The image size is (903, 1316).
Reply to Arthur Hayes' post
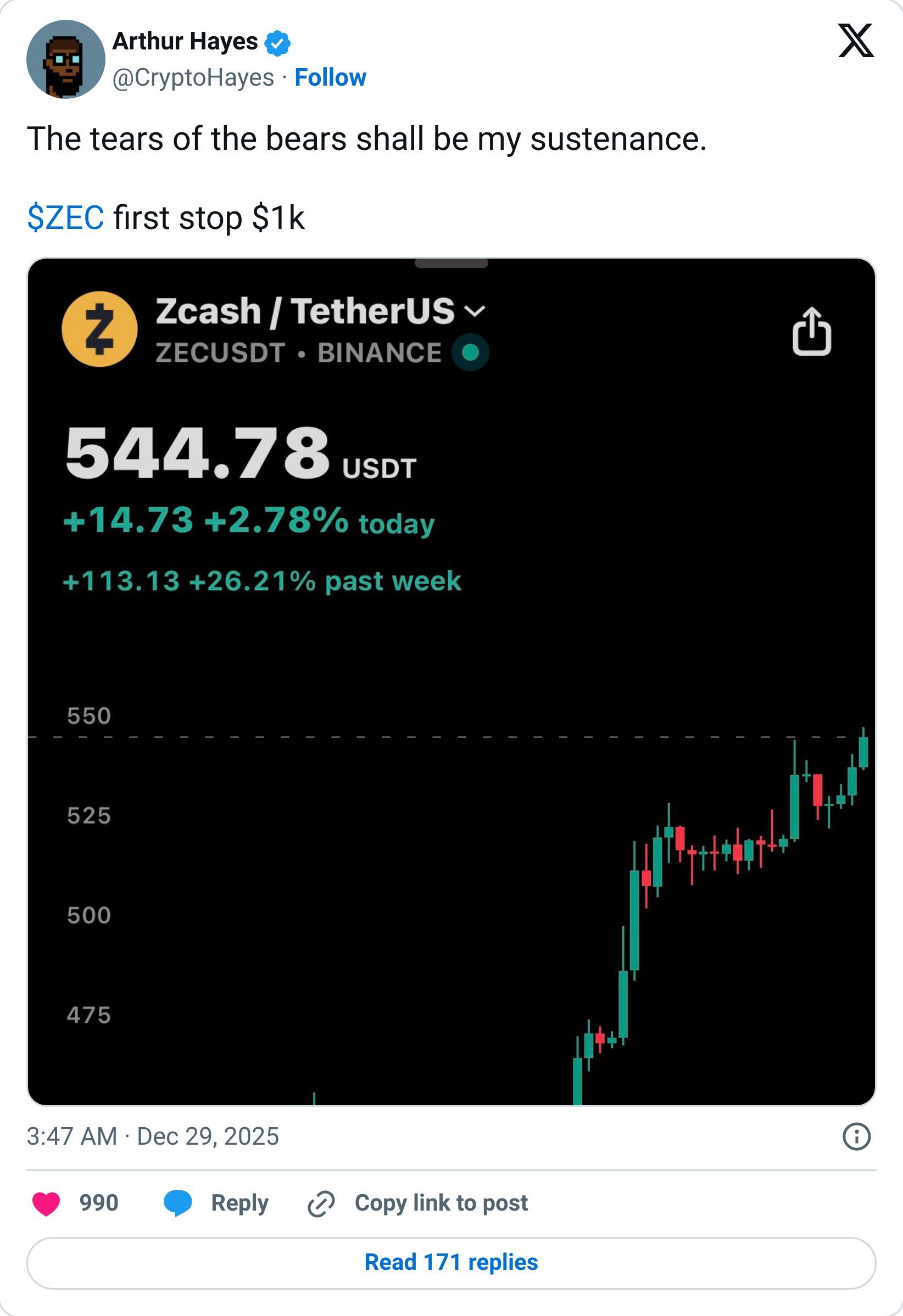[216, 1203]
